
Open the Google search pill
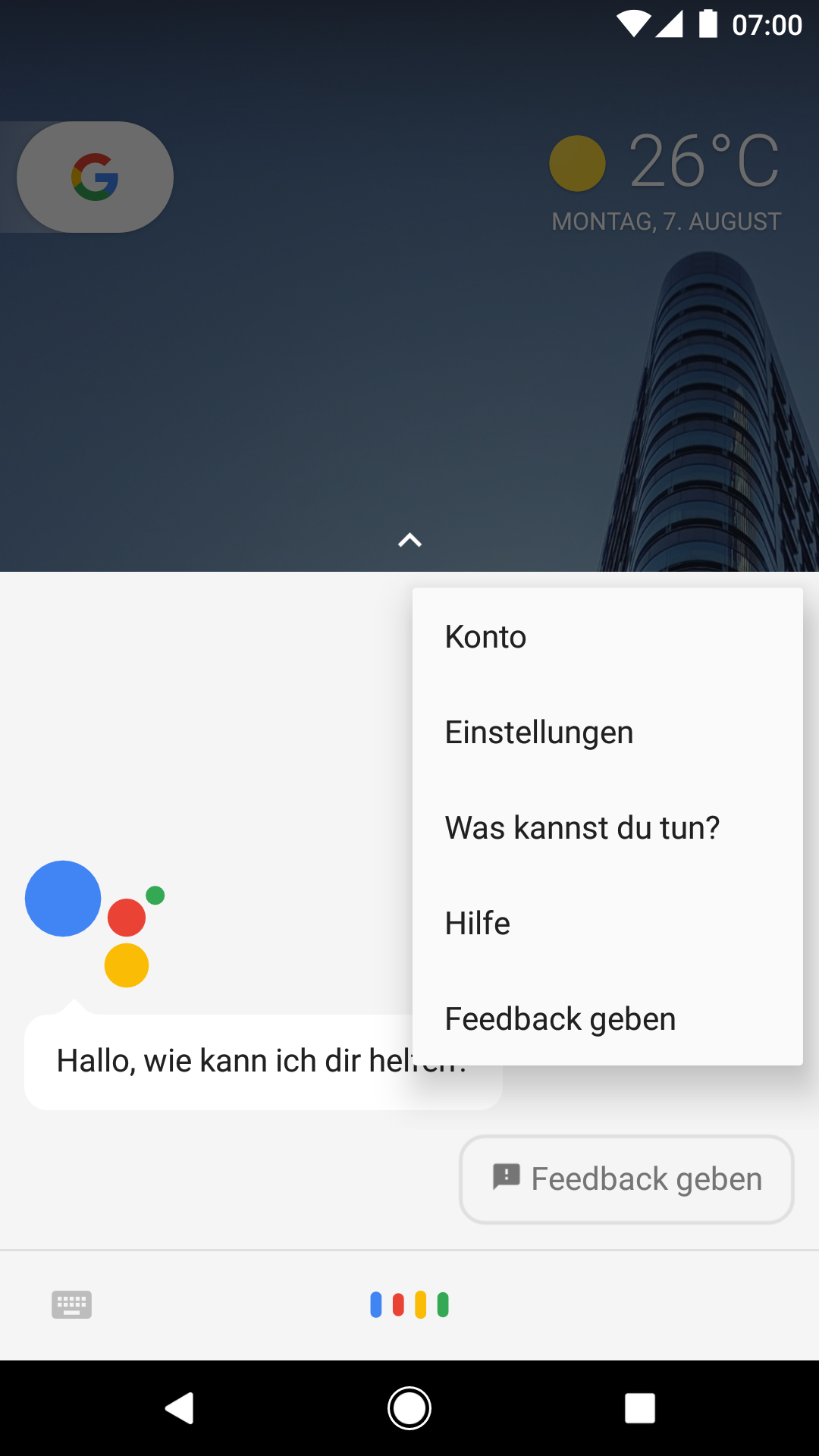click(96, 177)
